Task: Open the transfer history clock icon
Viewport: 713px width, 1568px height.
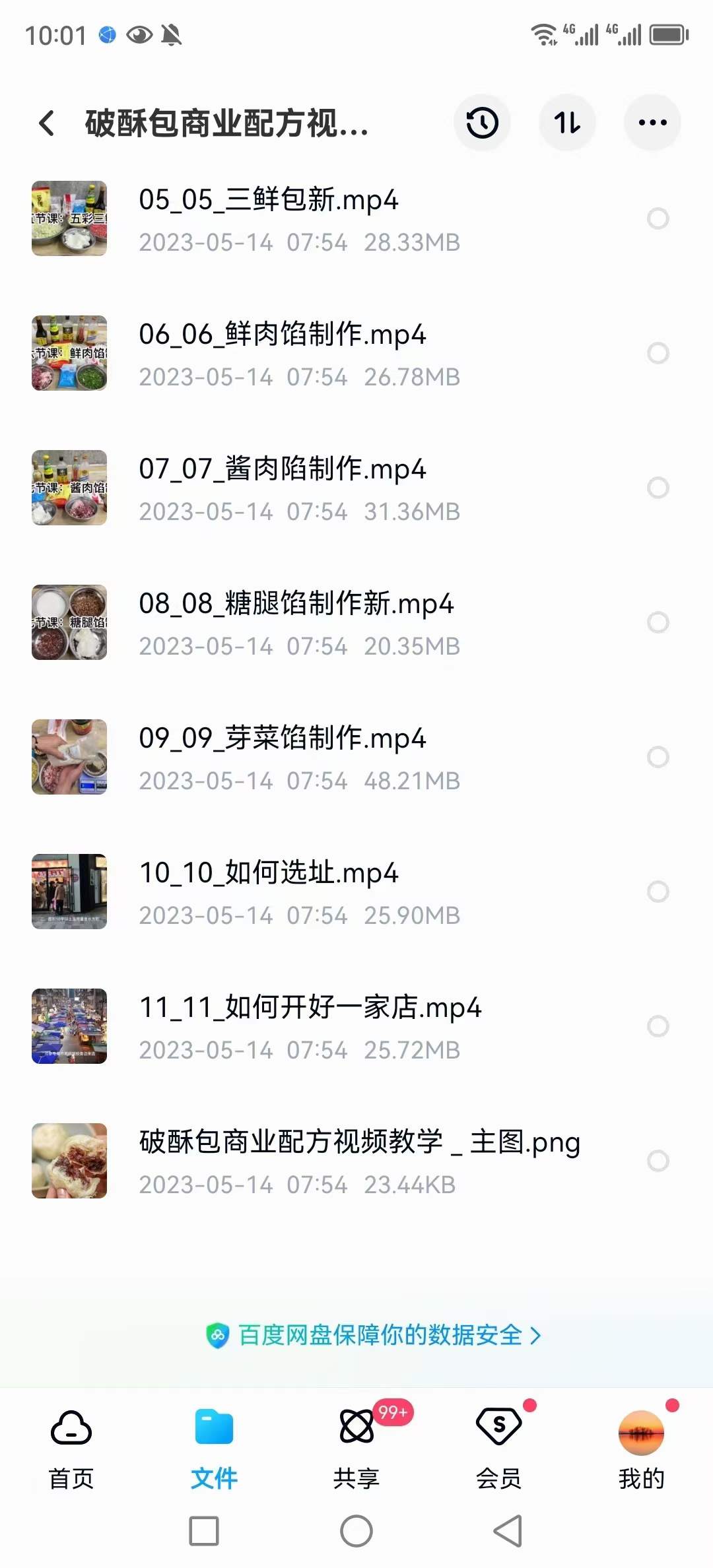Action: [482, 122]
